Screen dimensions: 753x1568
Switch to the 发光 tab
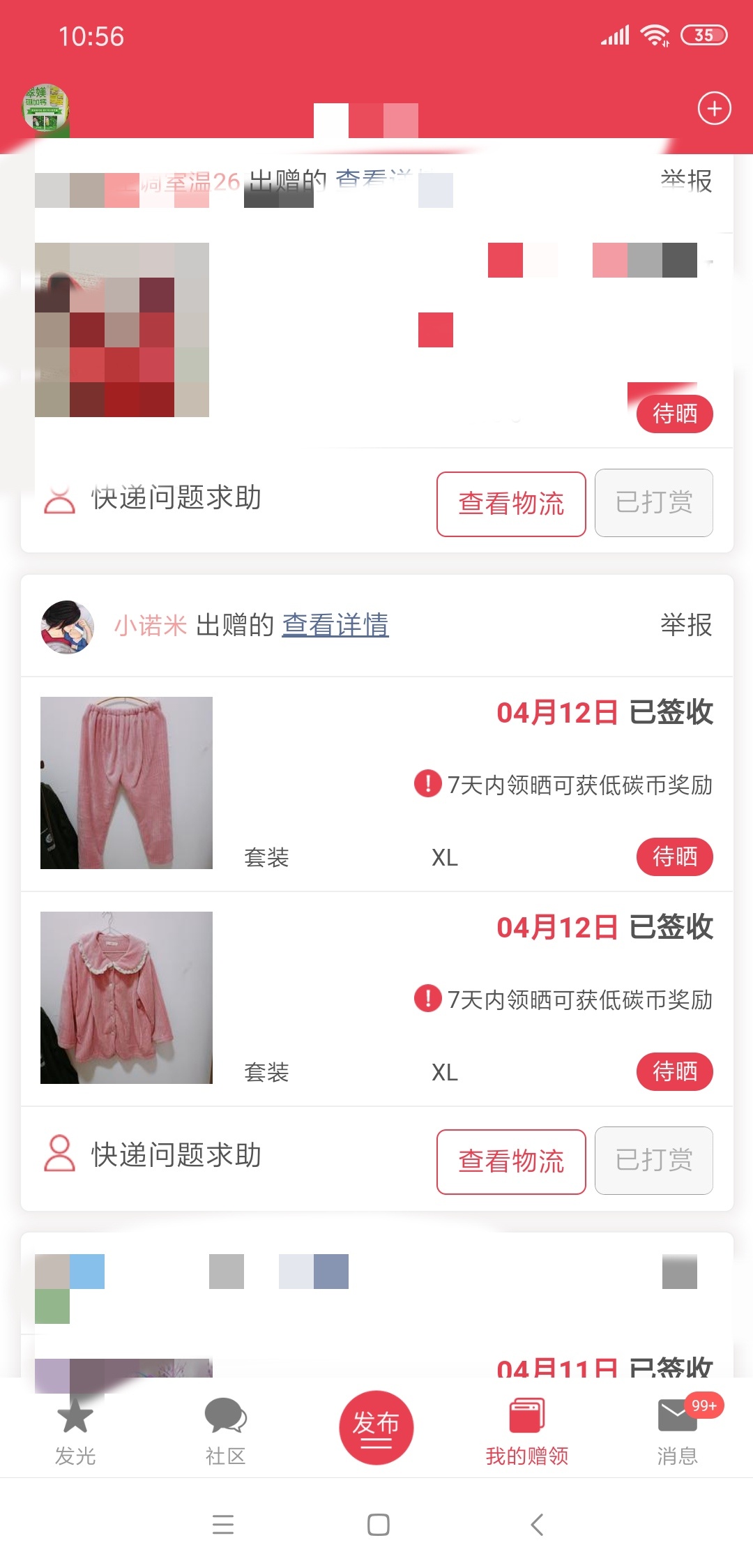click(x=75, y=1431)
